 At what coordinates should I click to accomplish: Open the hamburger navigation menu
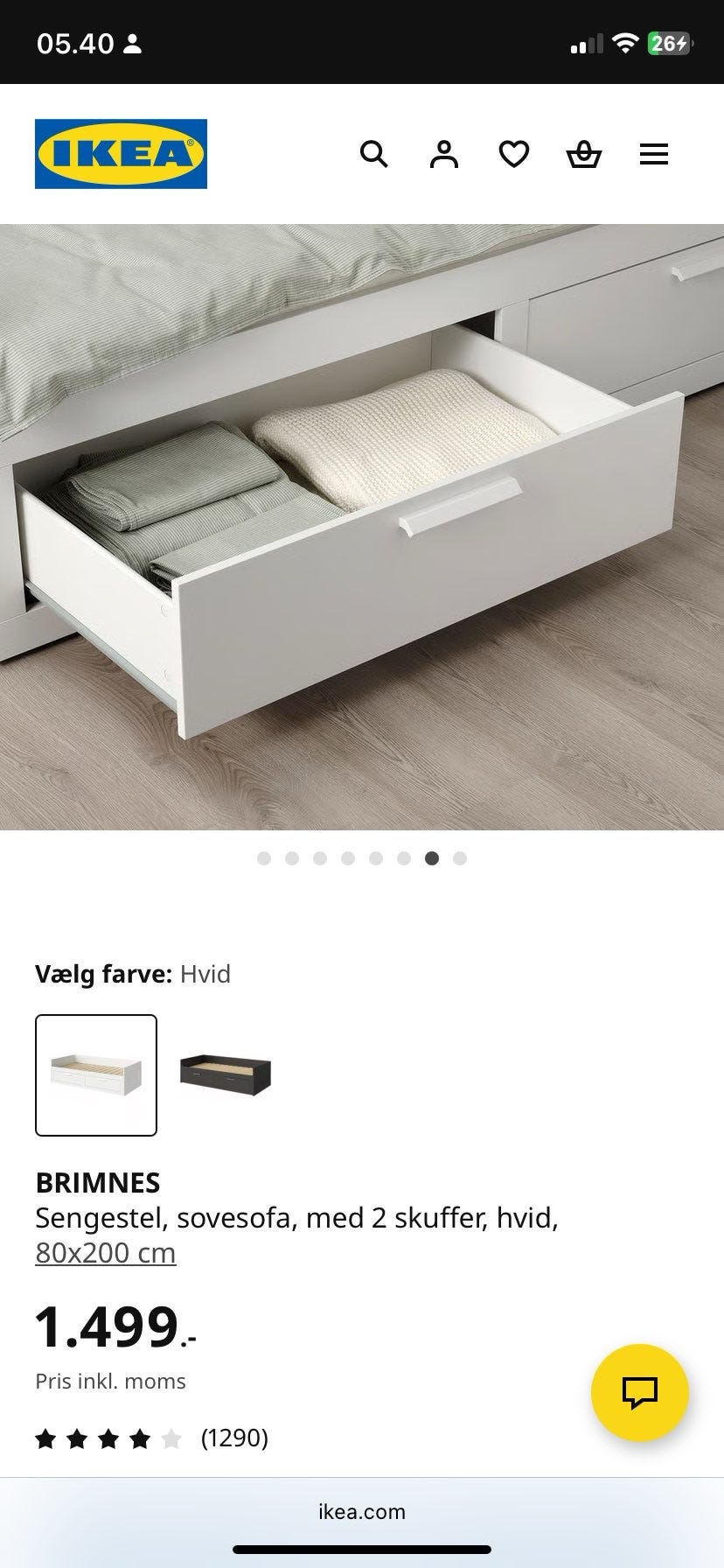654,154
